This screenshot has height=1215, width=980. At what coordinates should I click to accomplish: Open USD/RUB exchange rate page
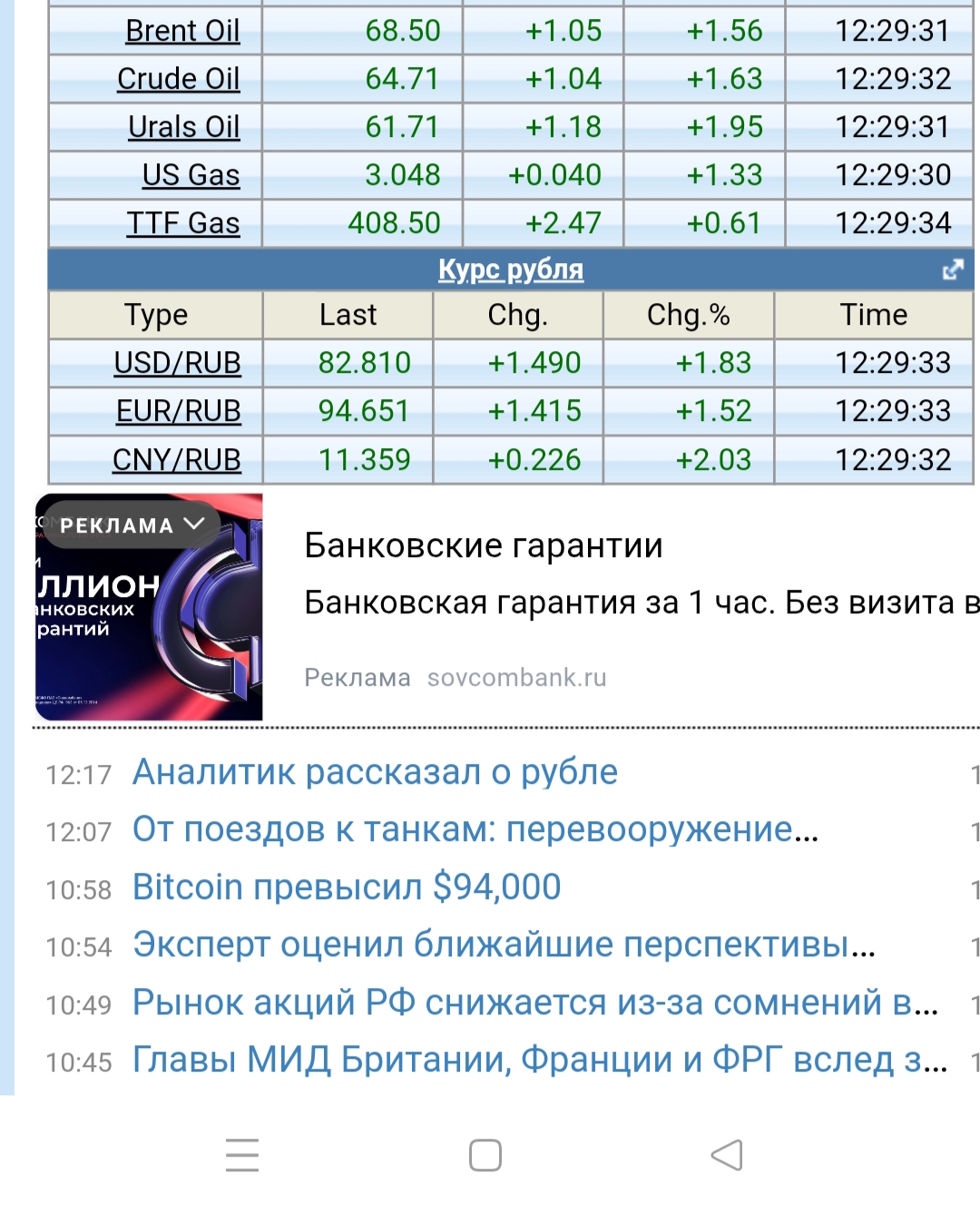tap(177, 363)
